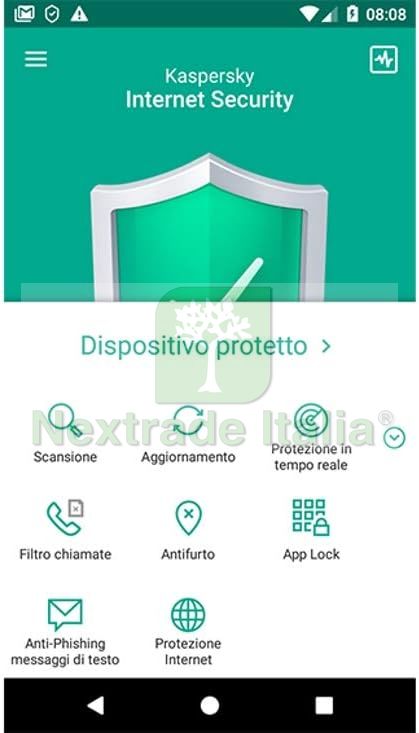This screenshot has width=419, height=733.
Task: Go back with system back button
Action: point(96,705)
